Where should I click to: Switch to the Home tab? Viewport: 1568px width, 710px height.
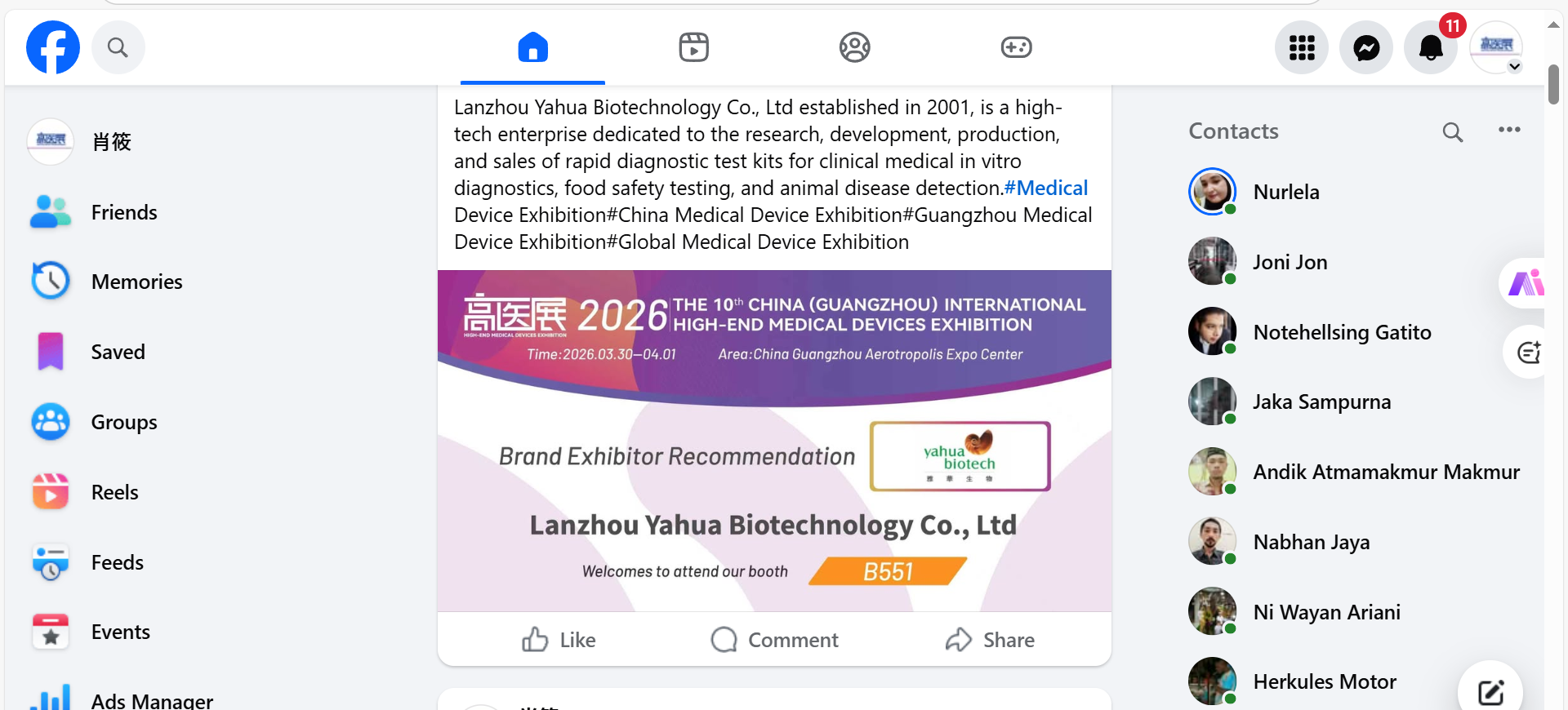532,47
